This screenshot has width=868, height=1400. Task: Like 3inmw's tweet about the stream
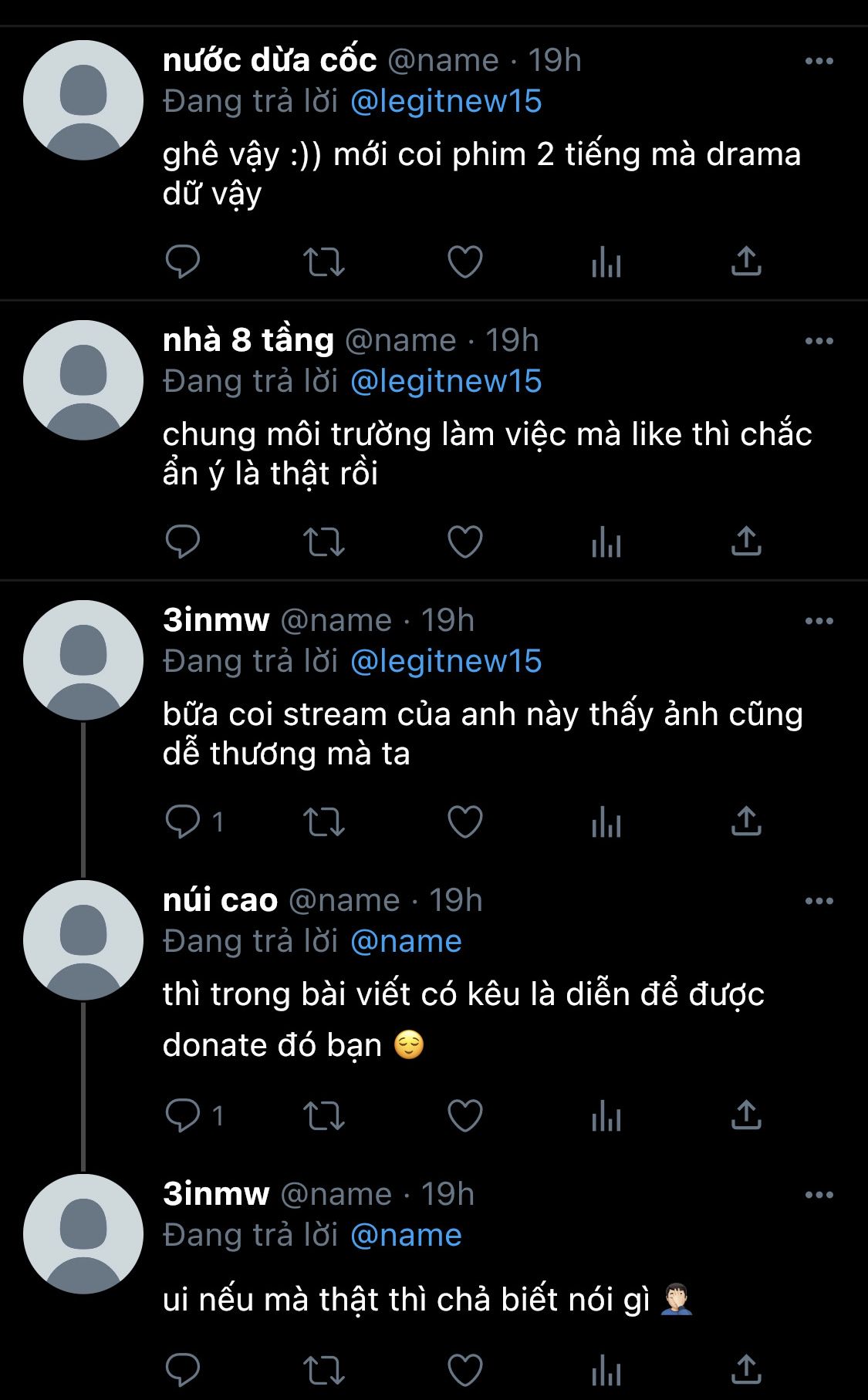coord(465,822)
